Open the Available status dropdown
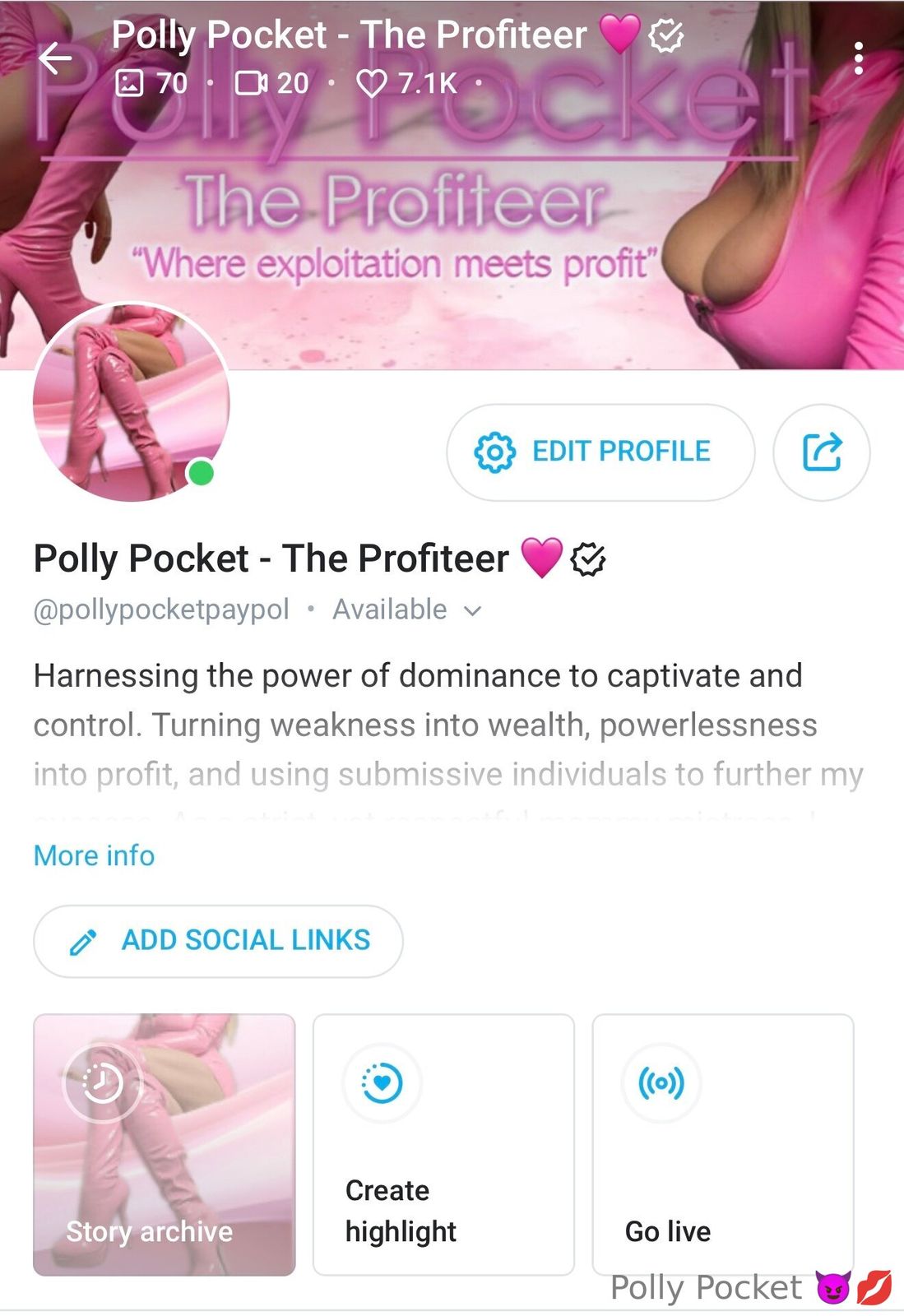The height and width of the screenshot is (1316, 904). coord(407,609)
